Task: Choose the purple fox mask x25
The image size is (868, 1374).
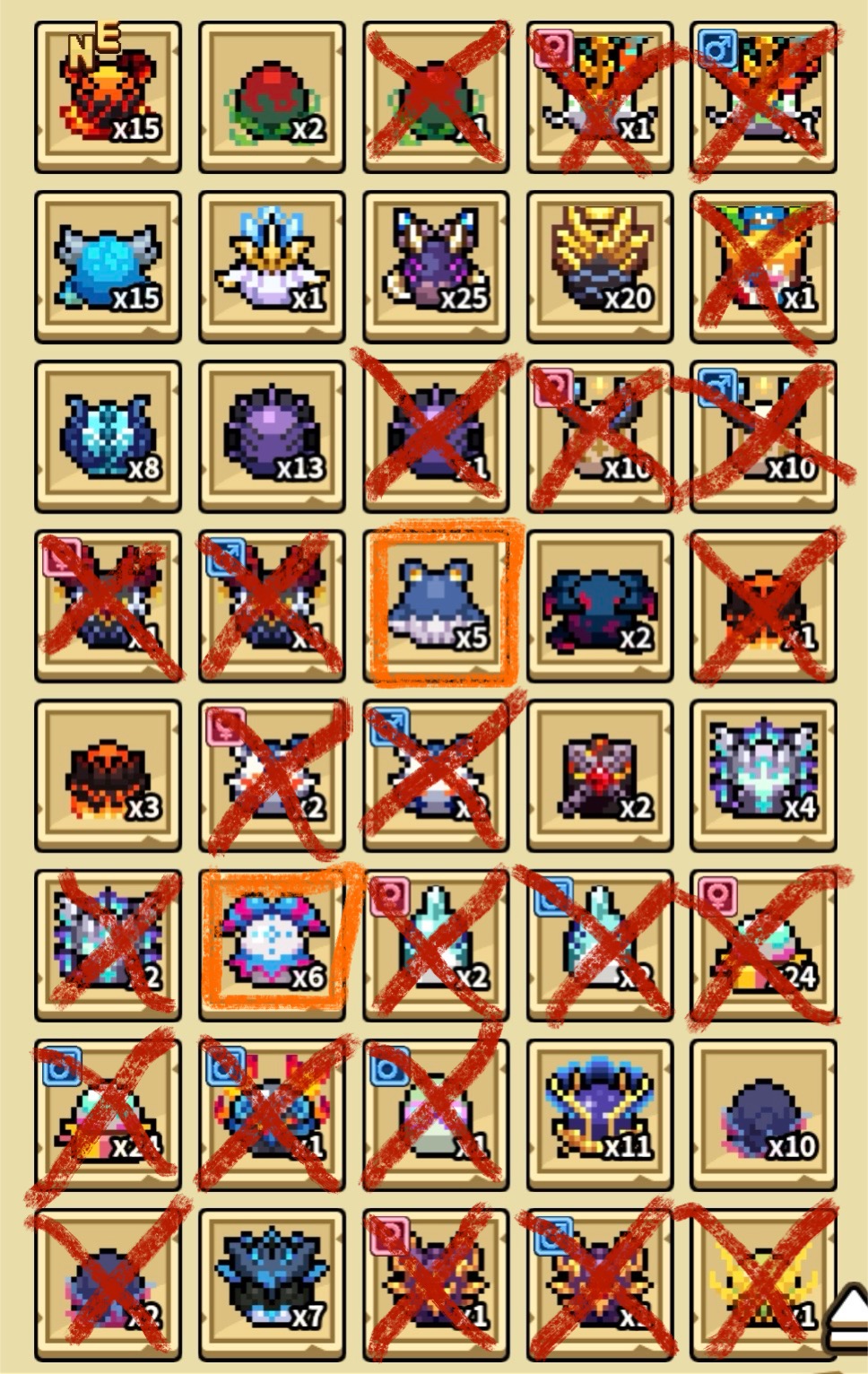Action: 436,266
